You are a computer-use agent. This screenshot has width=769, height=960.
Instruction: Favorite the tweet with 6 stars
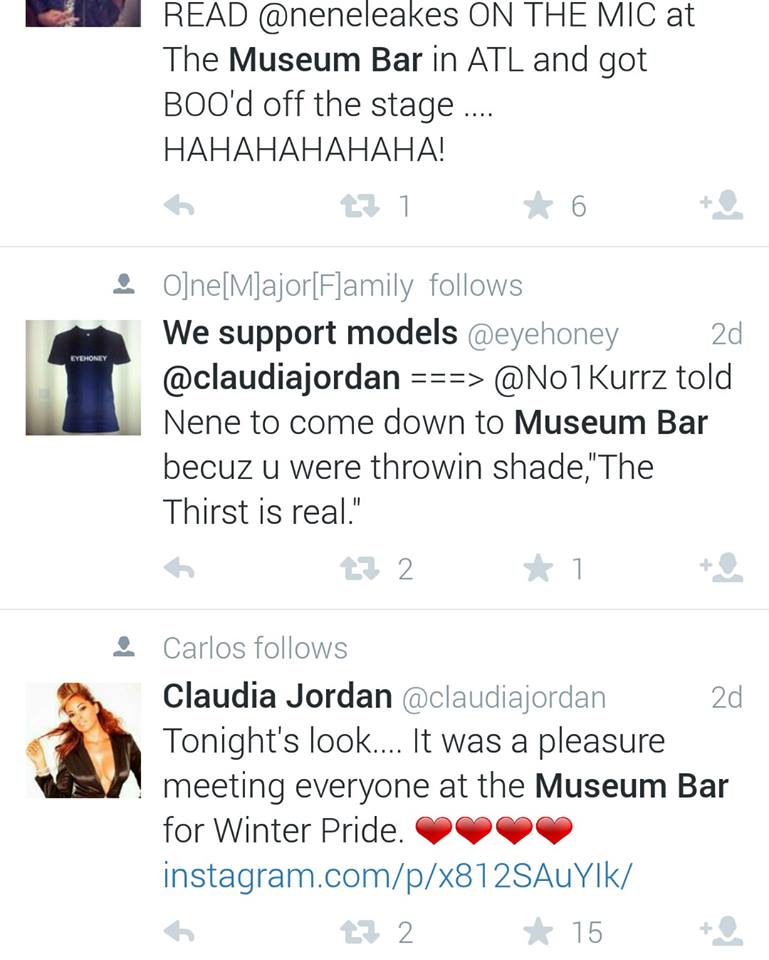pyautogui.click(x=538, y=206)
